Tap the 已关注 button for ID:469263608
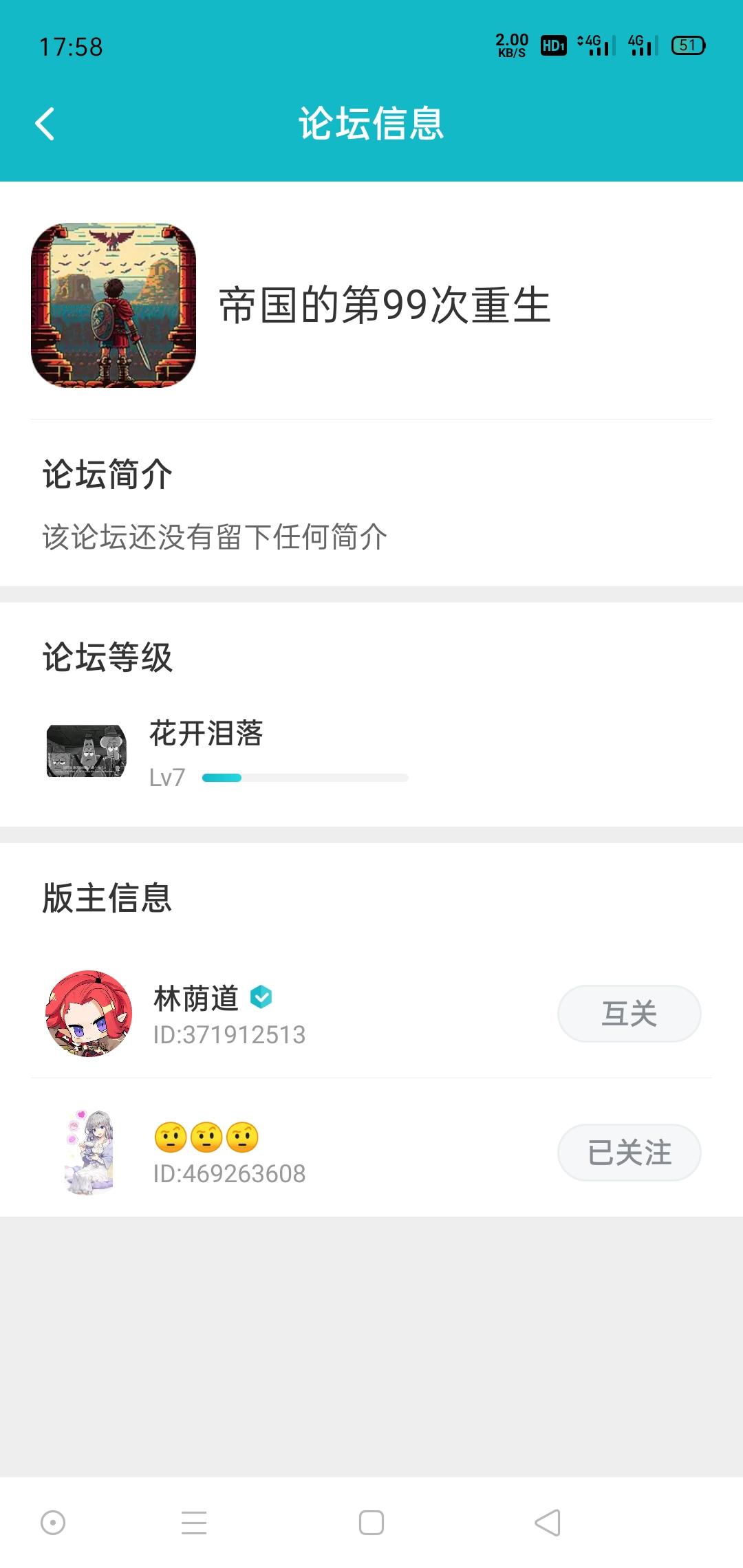The width and height of the screenshot is (743, 1568). point(629,1153)
